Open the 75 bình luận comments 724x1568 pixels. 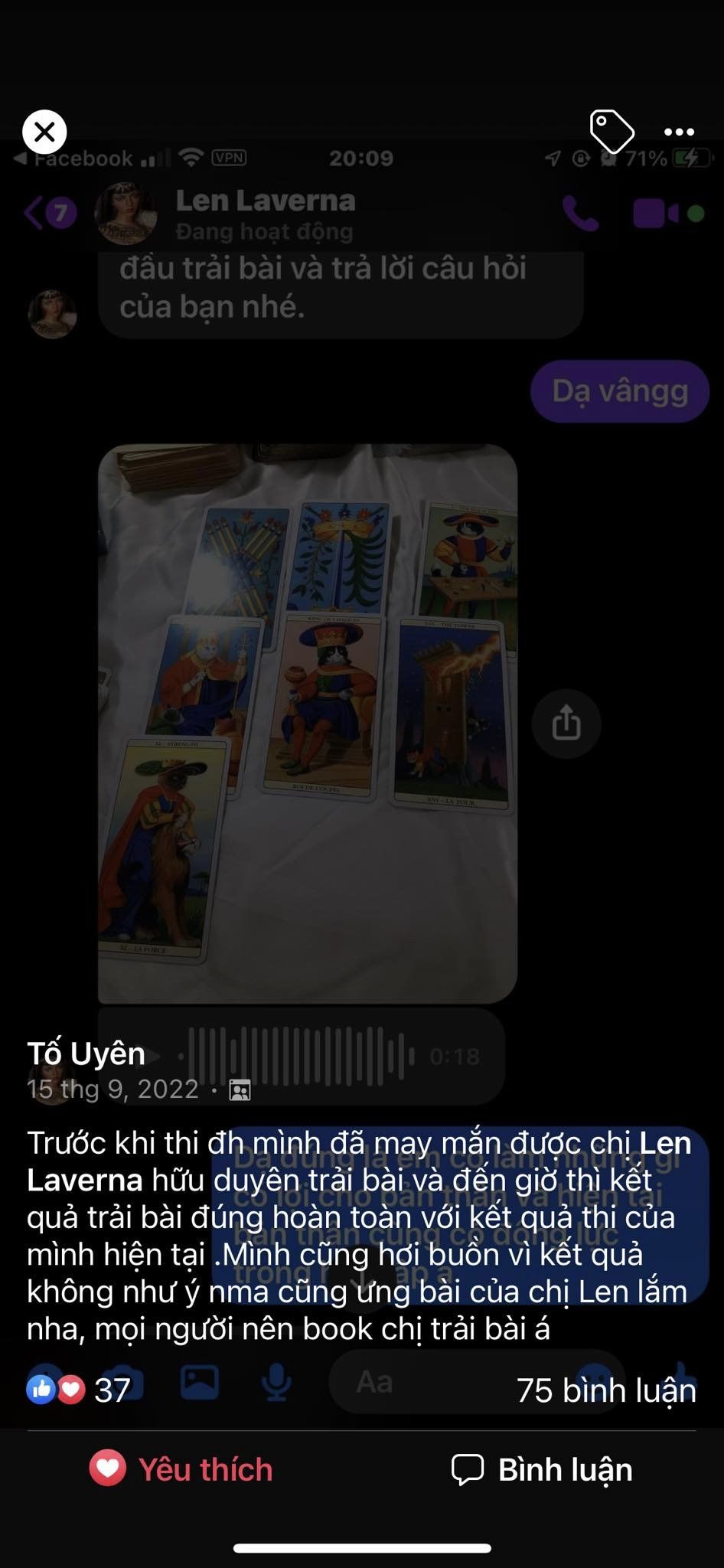click(606, 1390)
